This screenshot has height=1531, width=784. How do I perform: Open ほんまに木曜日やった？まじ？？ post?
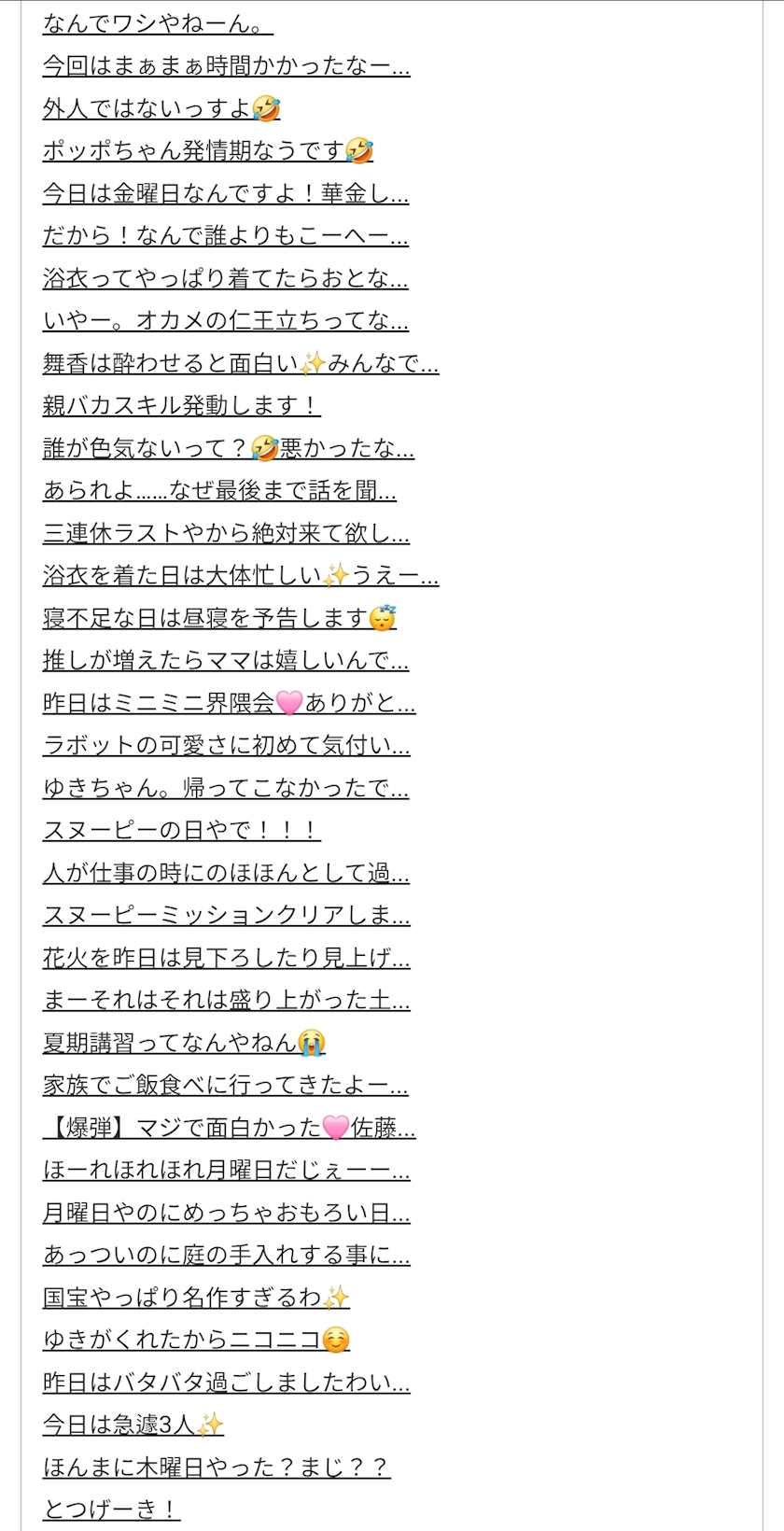coord(217,1467)
